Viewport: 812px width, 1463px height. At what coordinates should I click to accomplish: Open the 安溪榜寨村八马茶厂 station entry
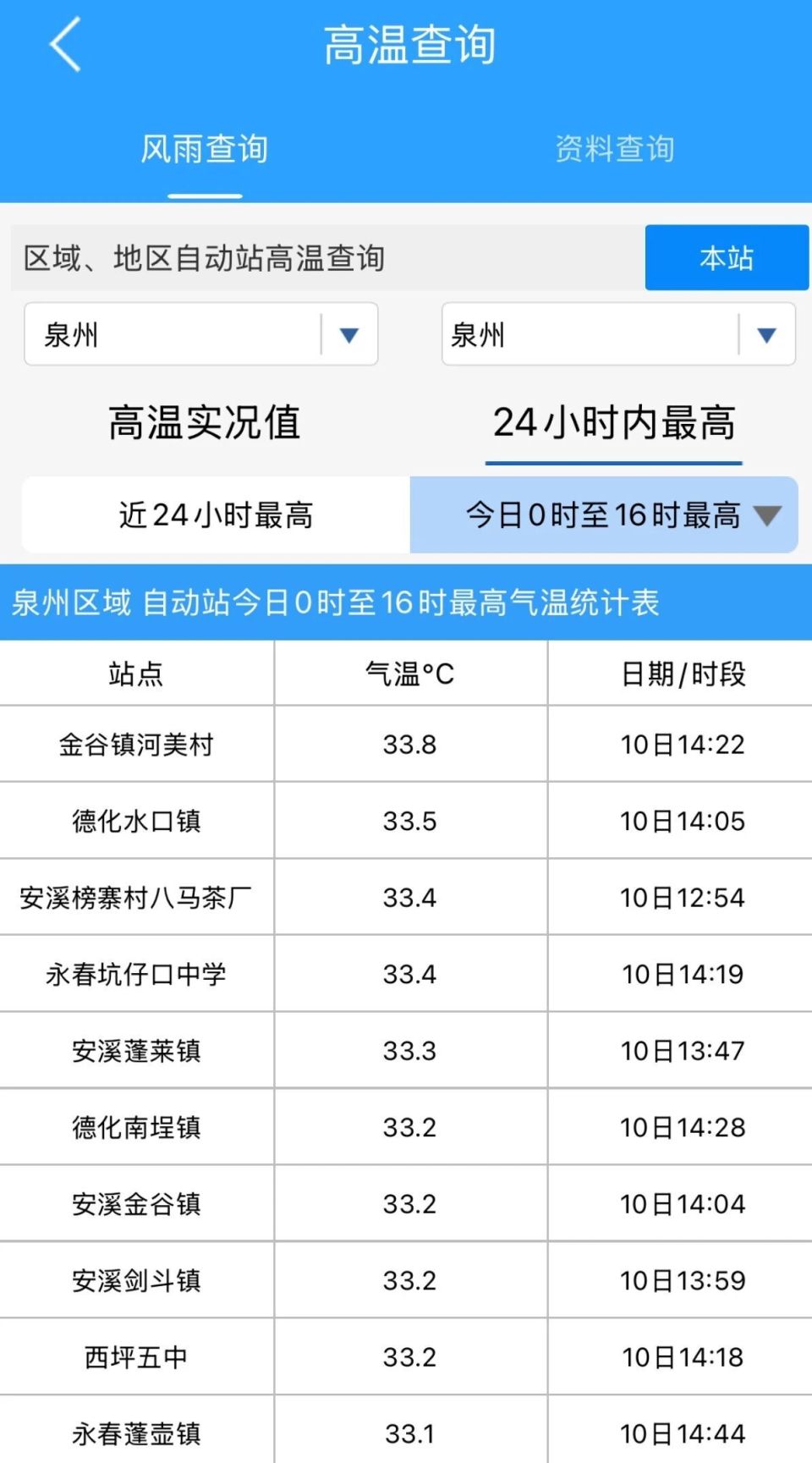[135, 898]
